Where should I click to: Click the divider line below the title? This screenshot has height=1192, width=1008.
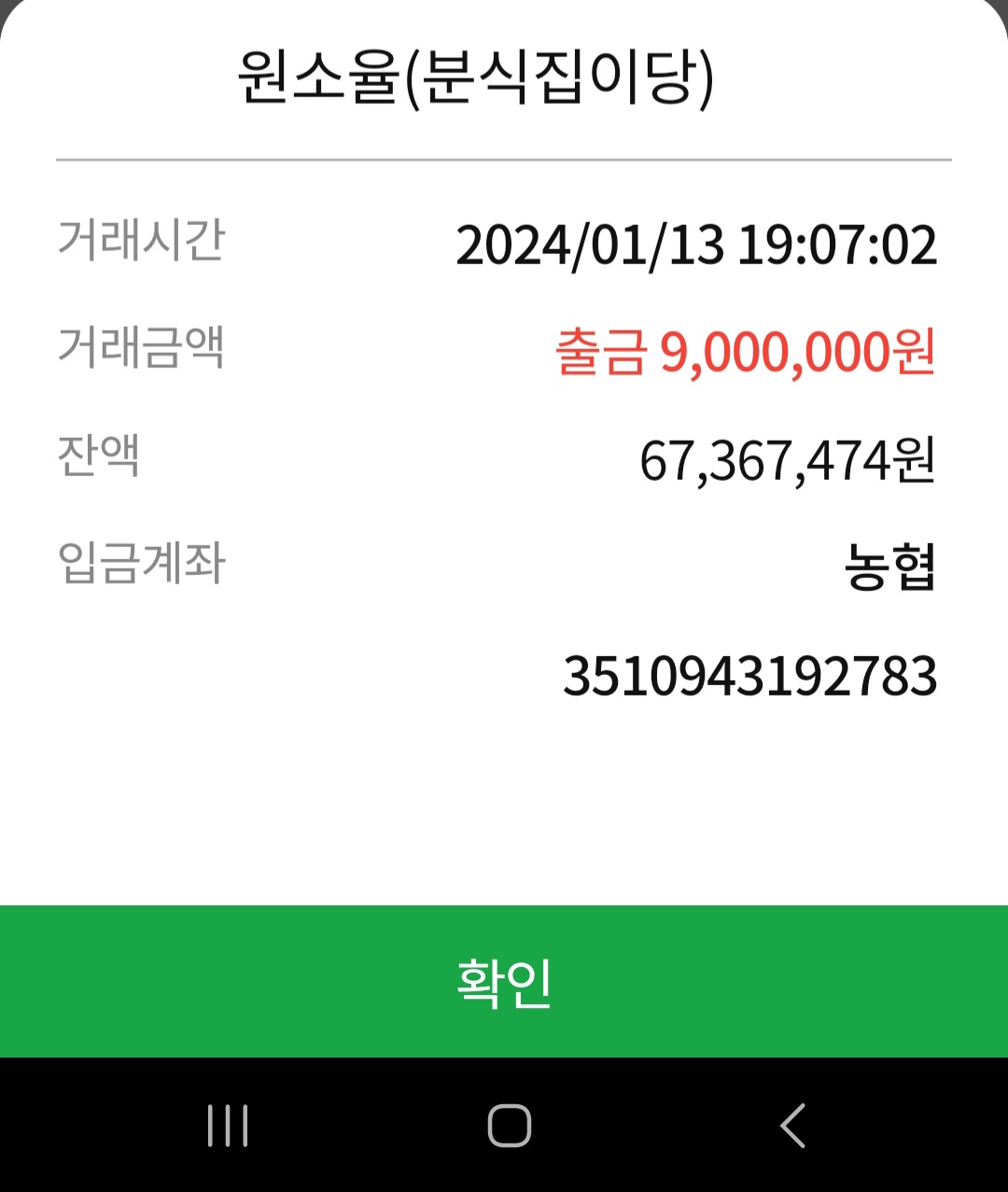[504, 159]
